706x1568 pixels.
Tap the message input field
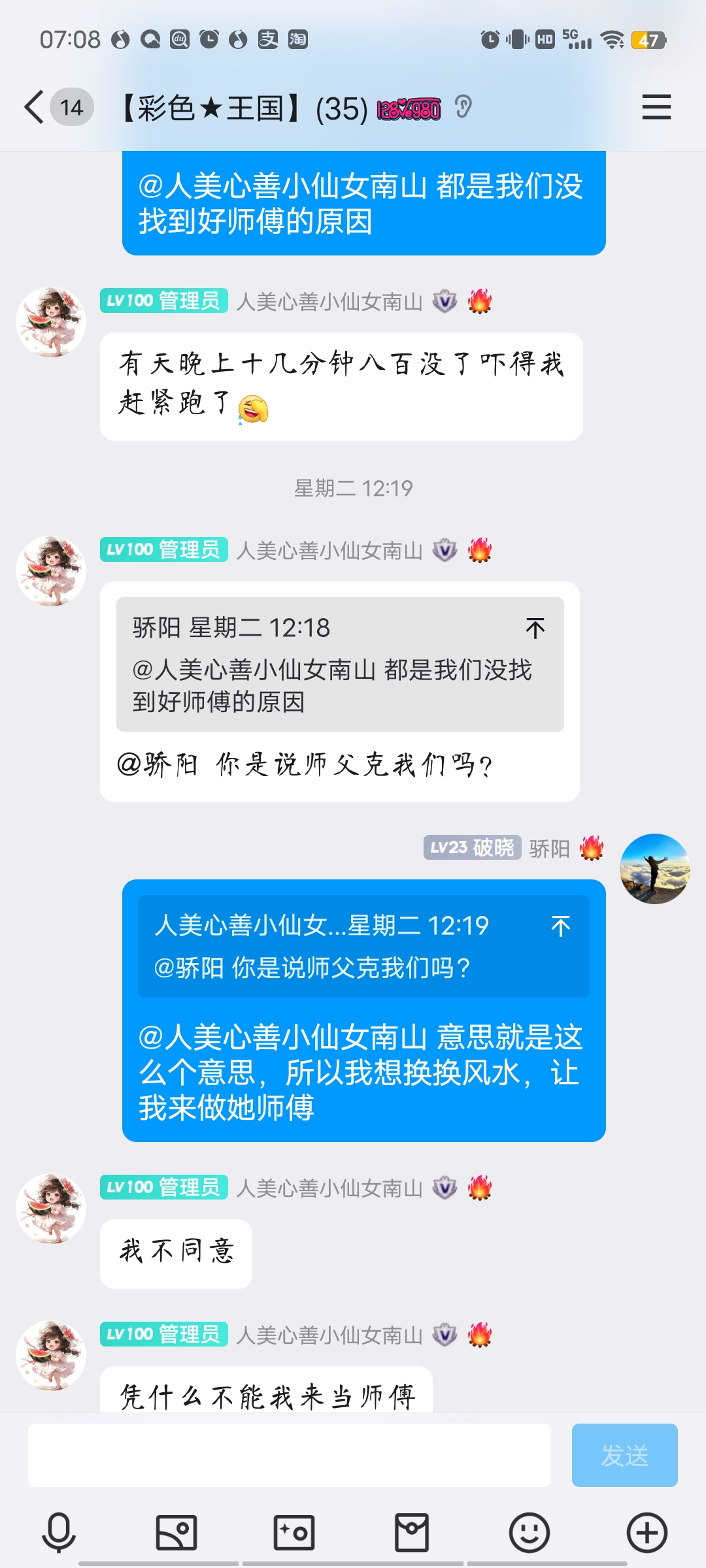click(289, 1455)
